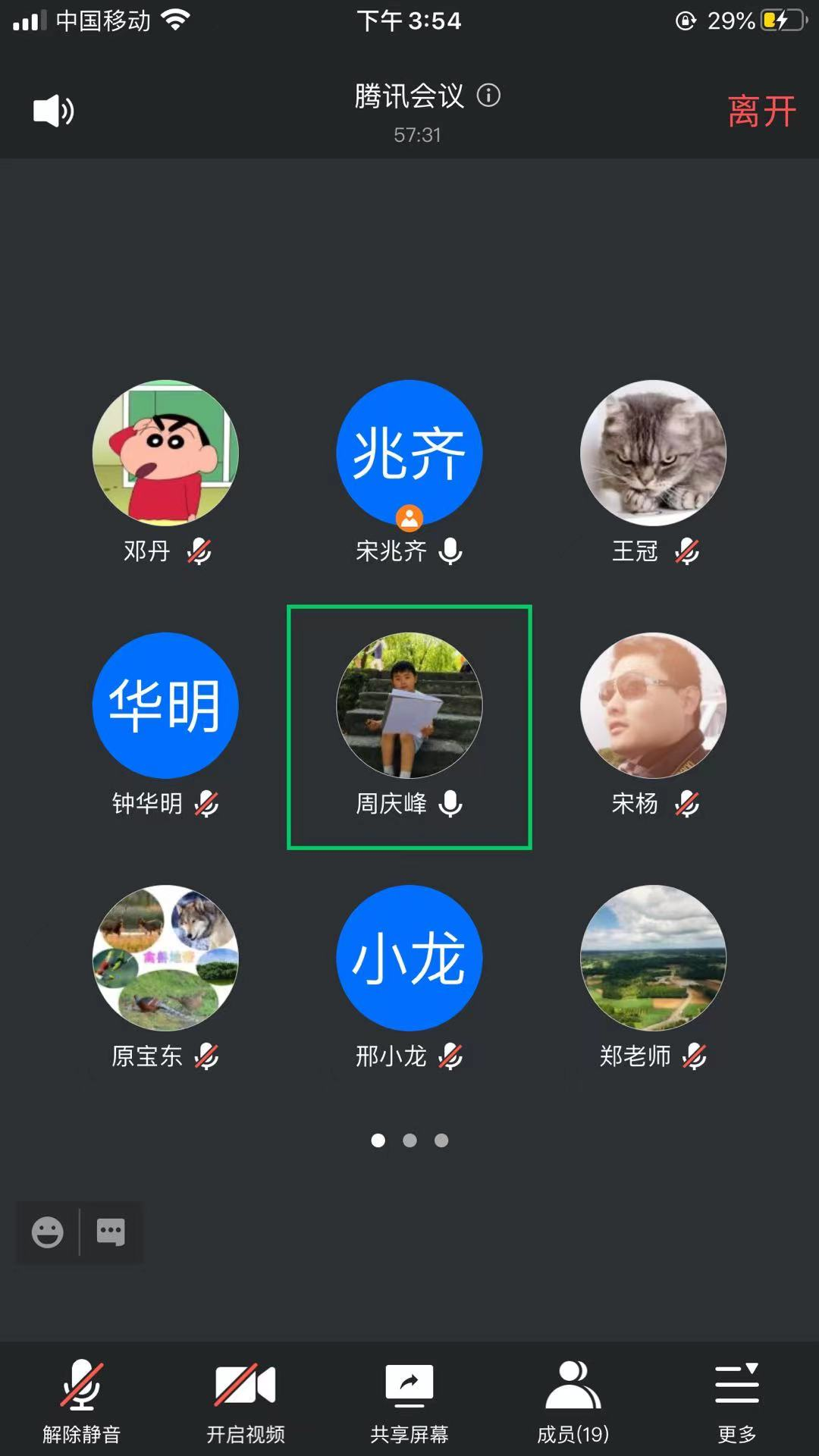Unmute microphone with 解除静音

click(x=82, y=1400)
